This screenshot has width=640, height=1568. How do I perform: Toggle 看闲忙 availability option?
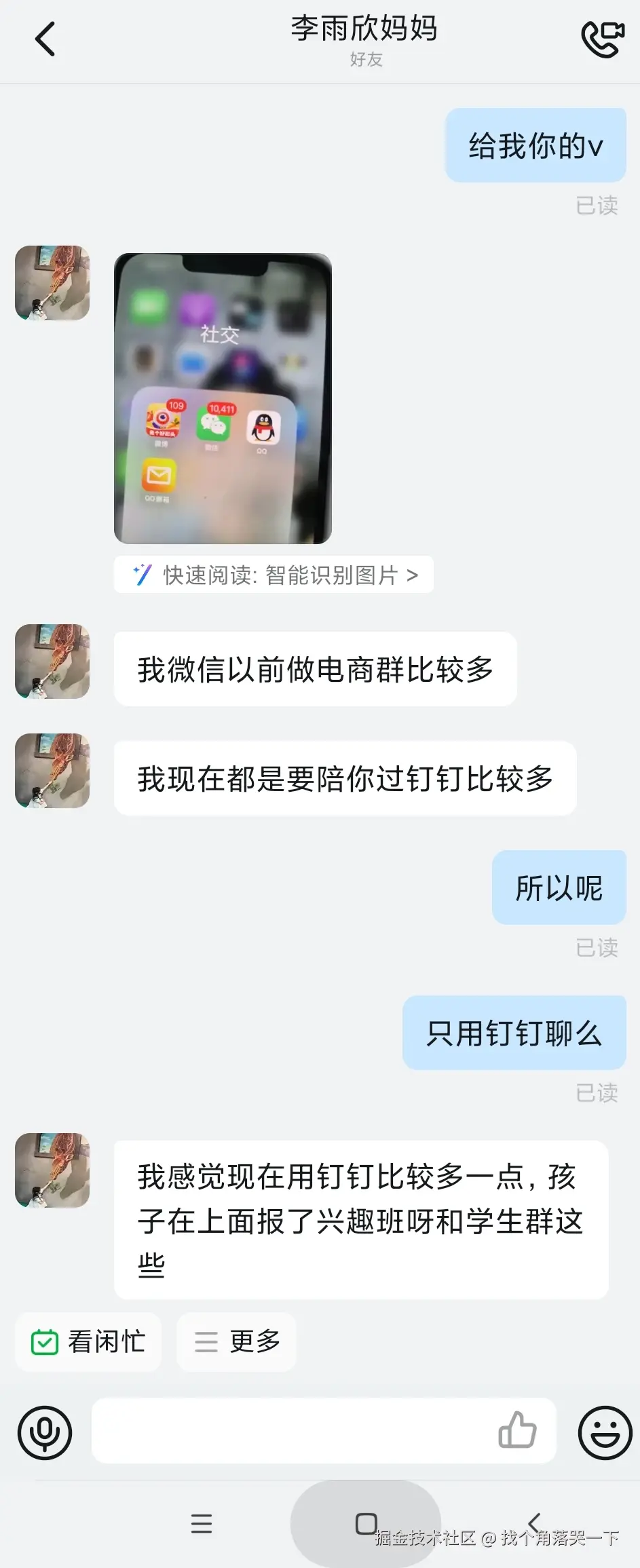(88, 1341)
